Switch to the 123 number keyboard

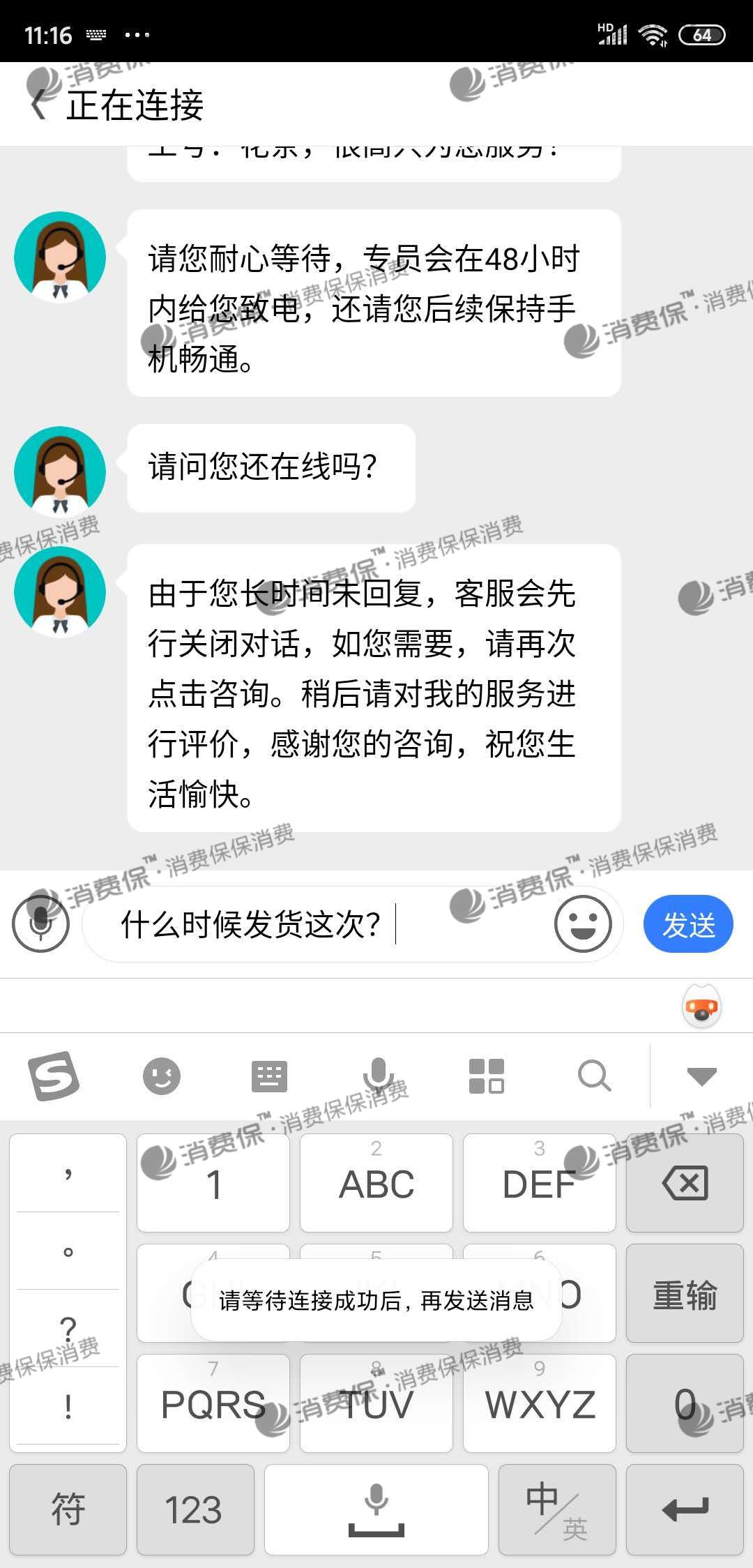pos(195,1509)
